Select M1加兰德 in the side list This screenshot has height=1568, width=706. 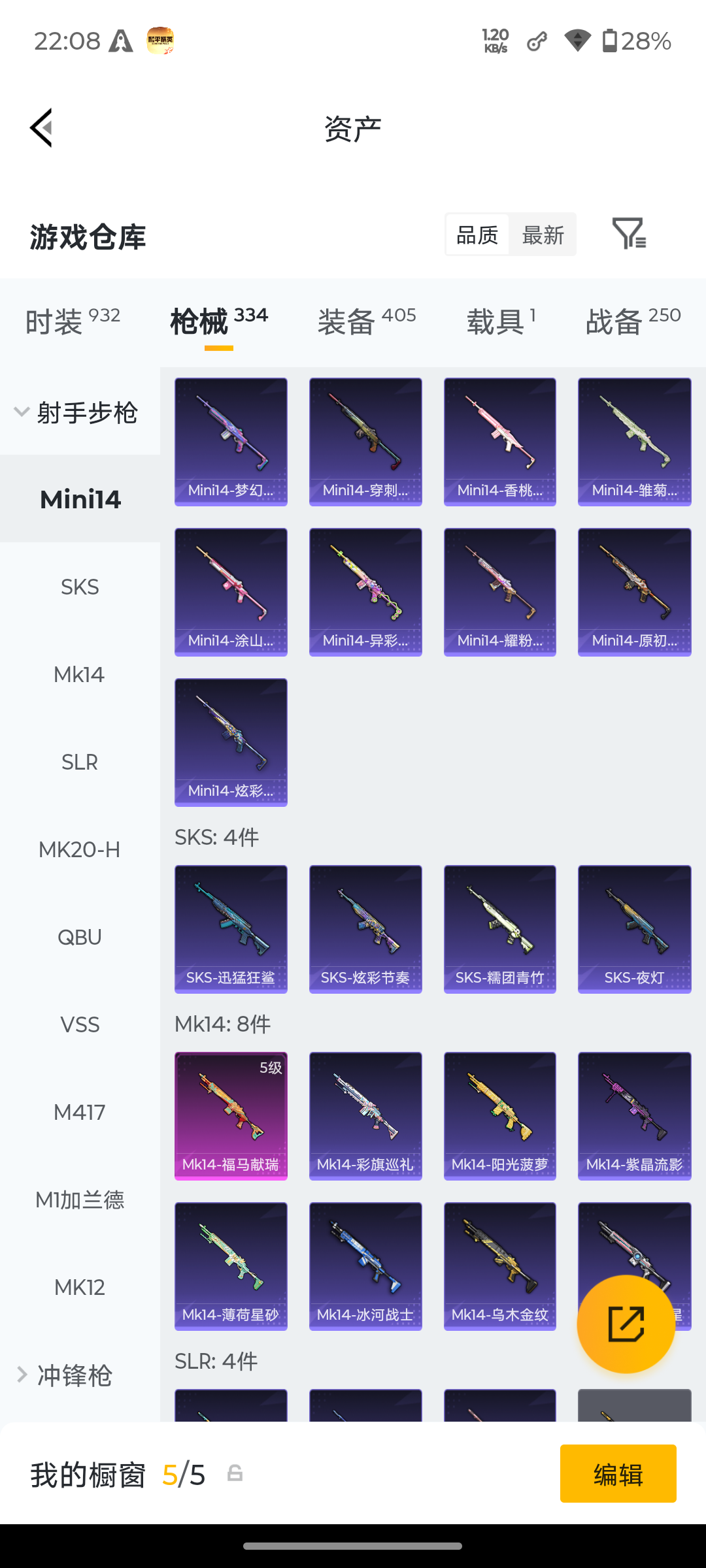point(80,1200)
